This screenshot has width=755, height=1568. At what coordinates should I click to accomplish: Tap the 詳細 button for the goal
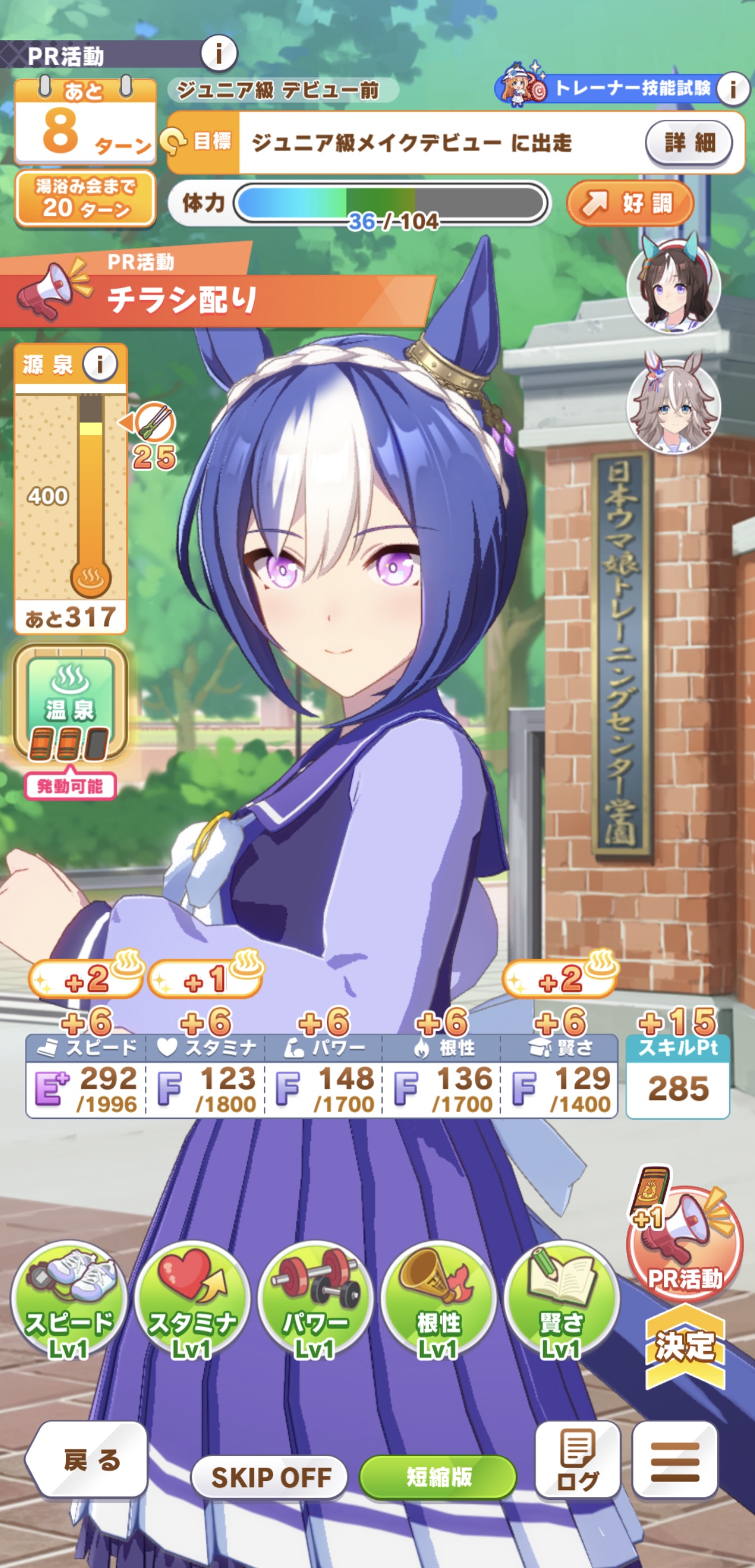click(689, 143)
